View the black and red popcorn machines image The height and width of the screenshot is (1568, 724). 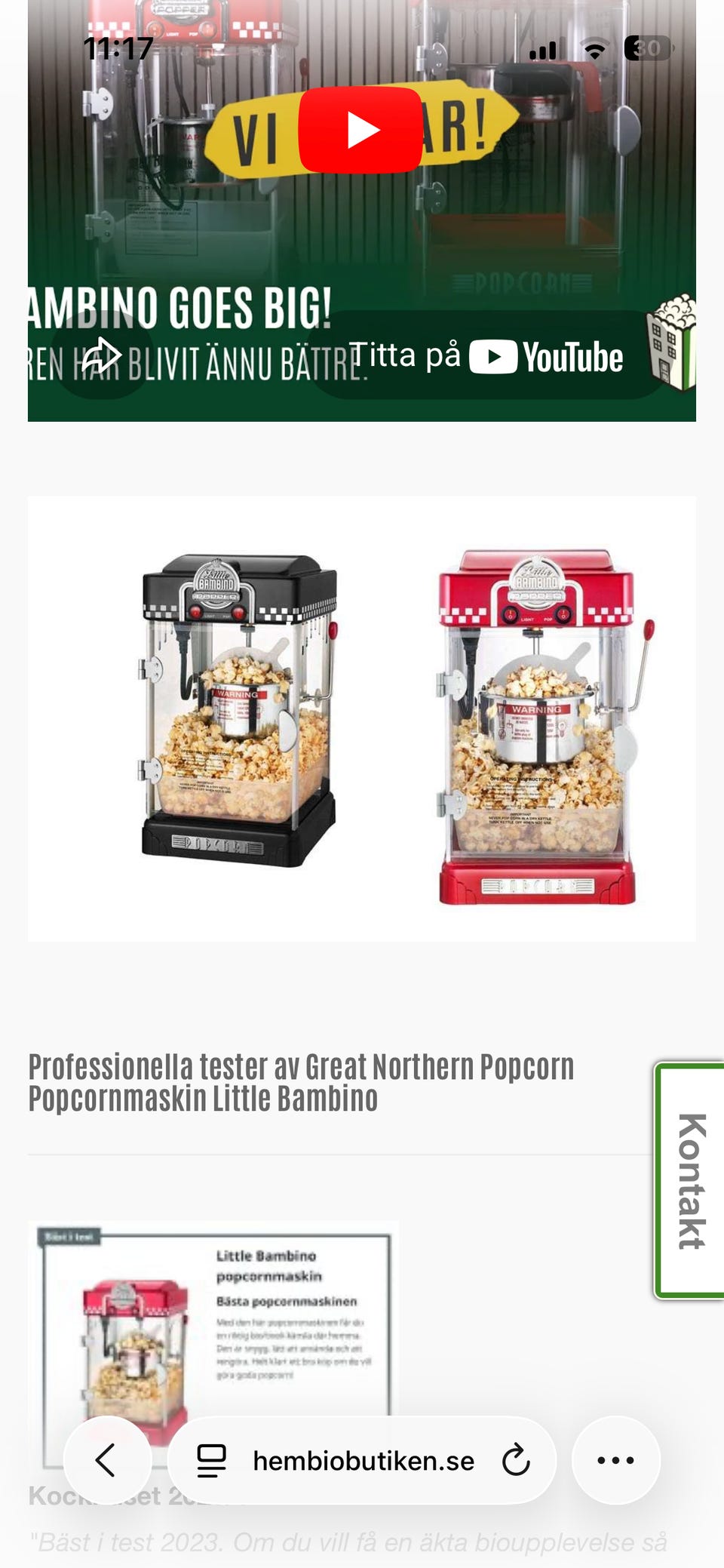pyautogui.click(x=361, y=718)
